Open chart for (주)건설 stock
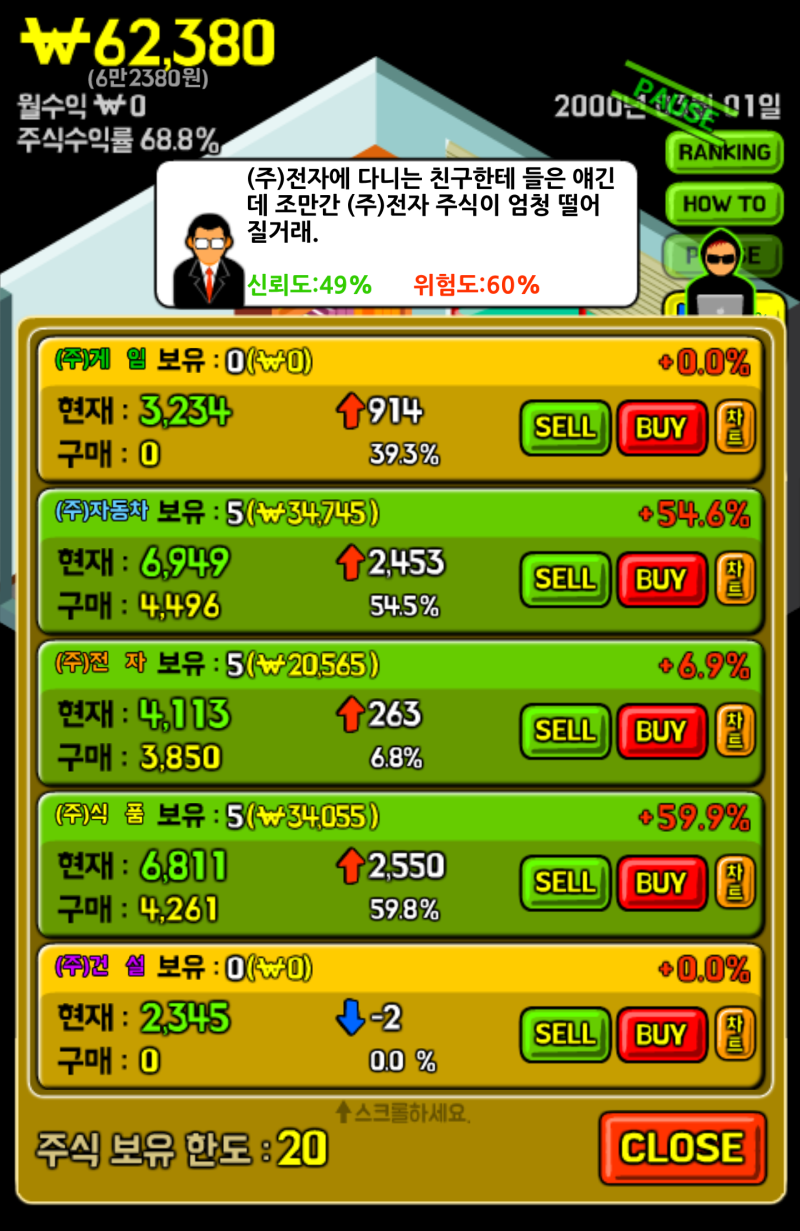Screen dimensions: 800x1231 [x=735, y=1035]
